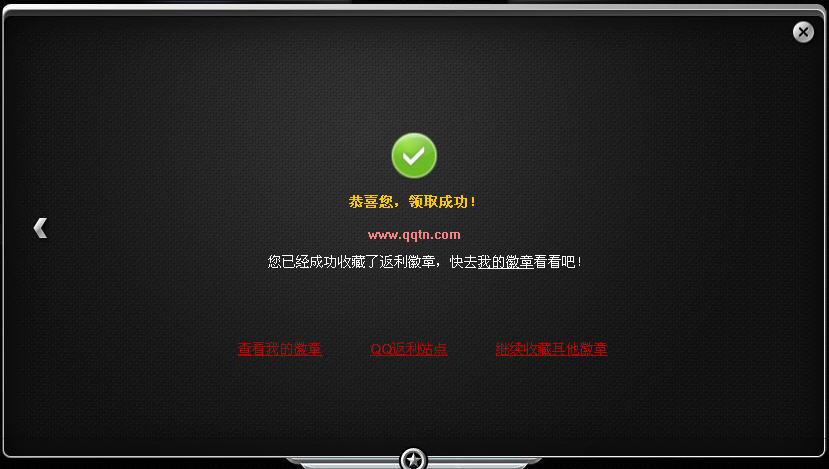Tap the star button at the bottom
Image resolution: width=829 pixels, height=469 pixels.
pyautogui.click(x=413, y=459)
